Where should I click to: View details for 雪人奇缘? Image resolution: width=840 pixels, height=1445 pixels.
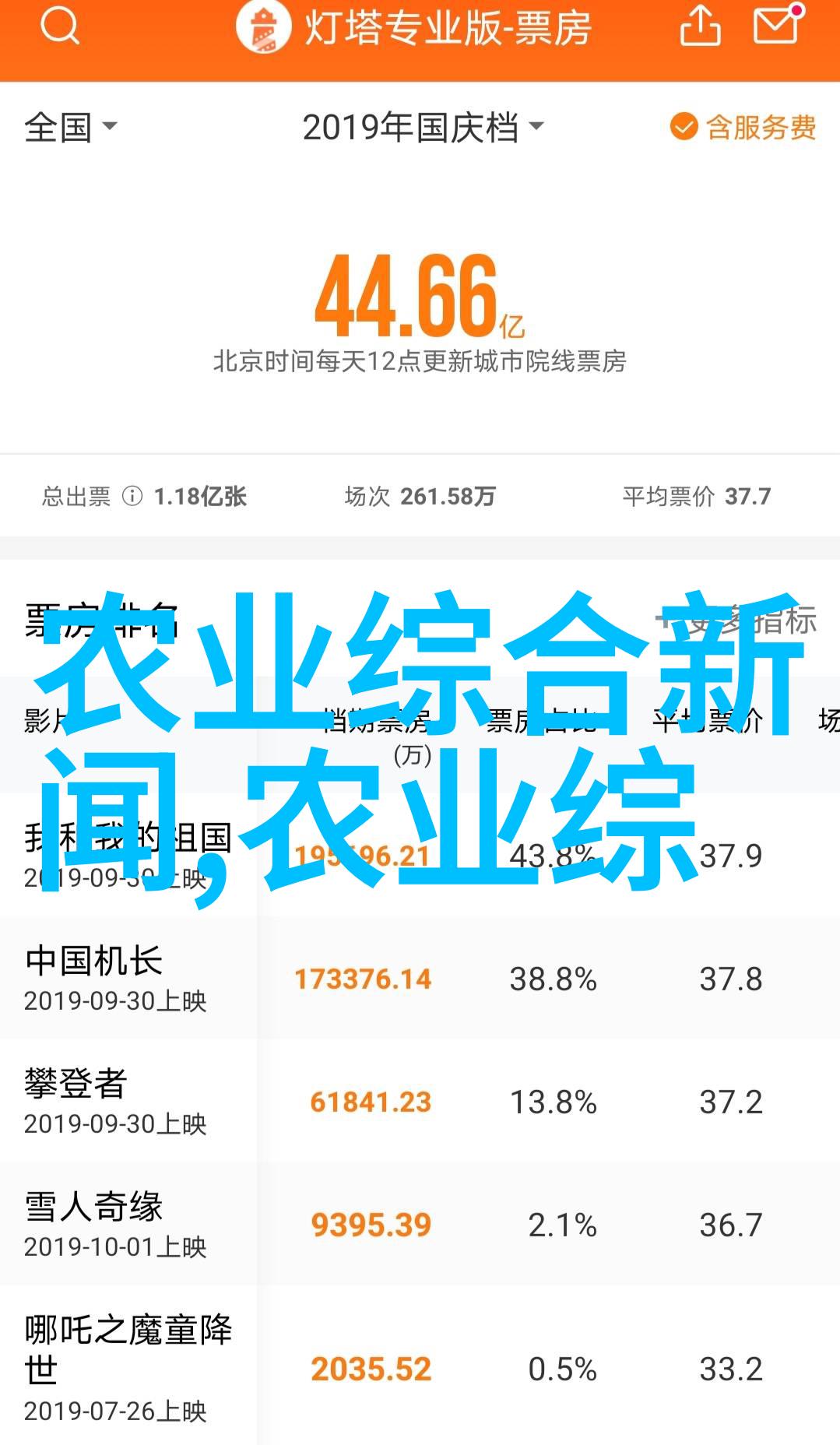point(420,1224)
